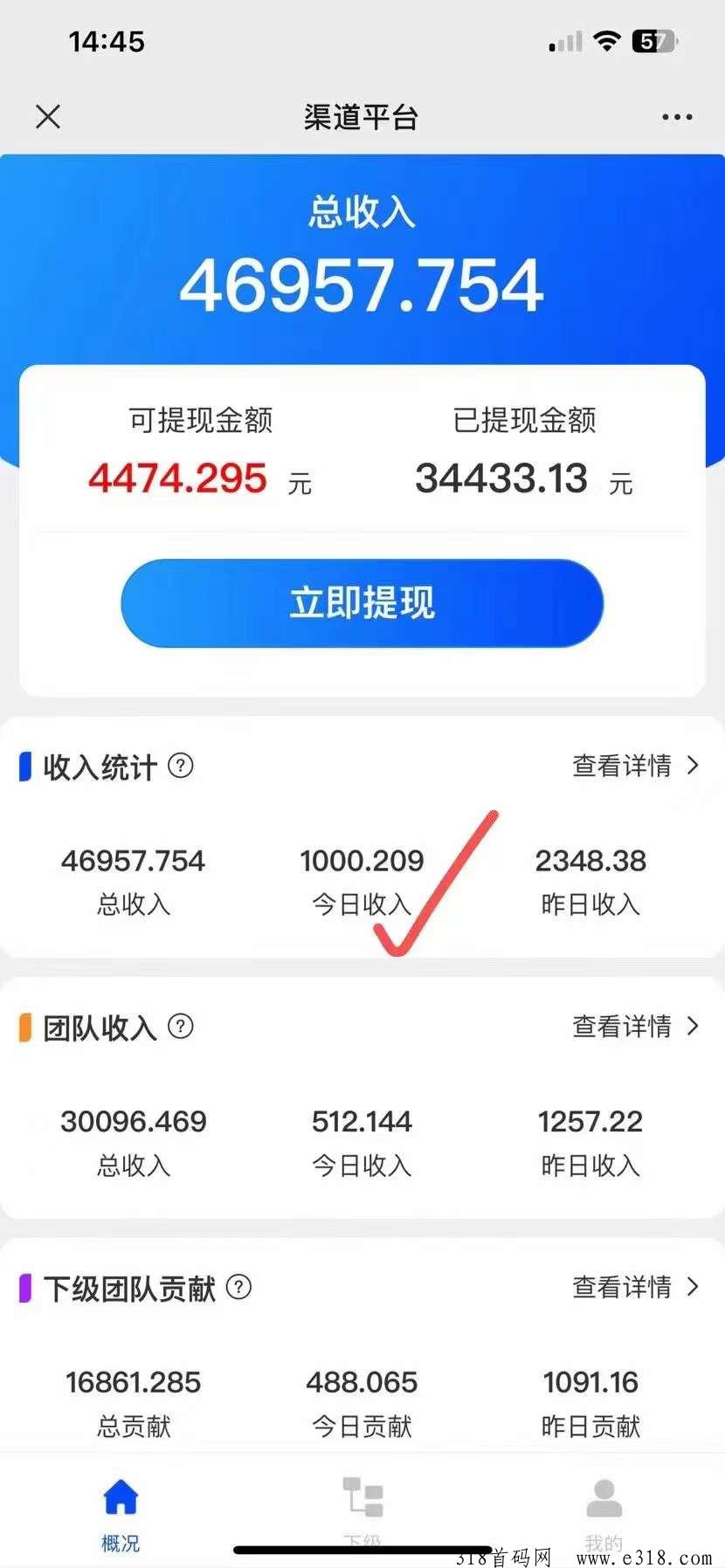Viewport: 725px width, 1568px height.
Task: View details for 团队收入
Action: pos(635,1027)
